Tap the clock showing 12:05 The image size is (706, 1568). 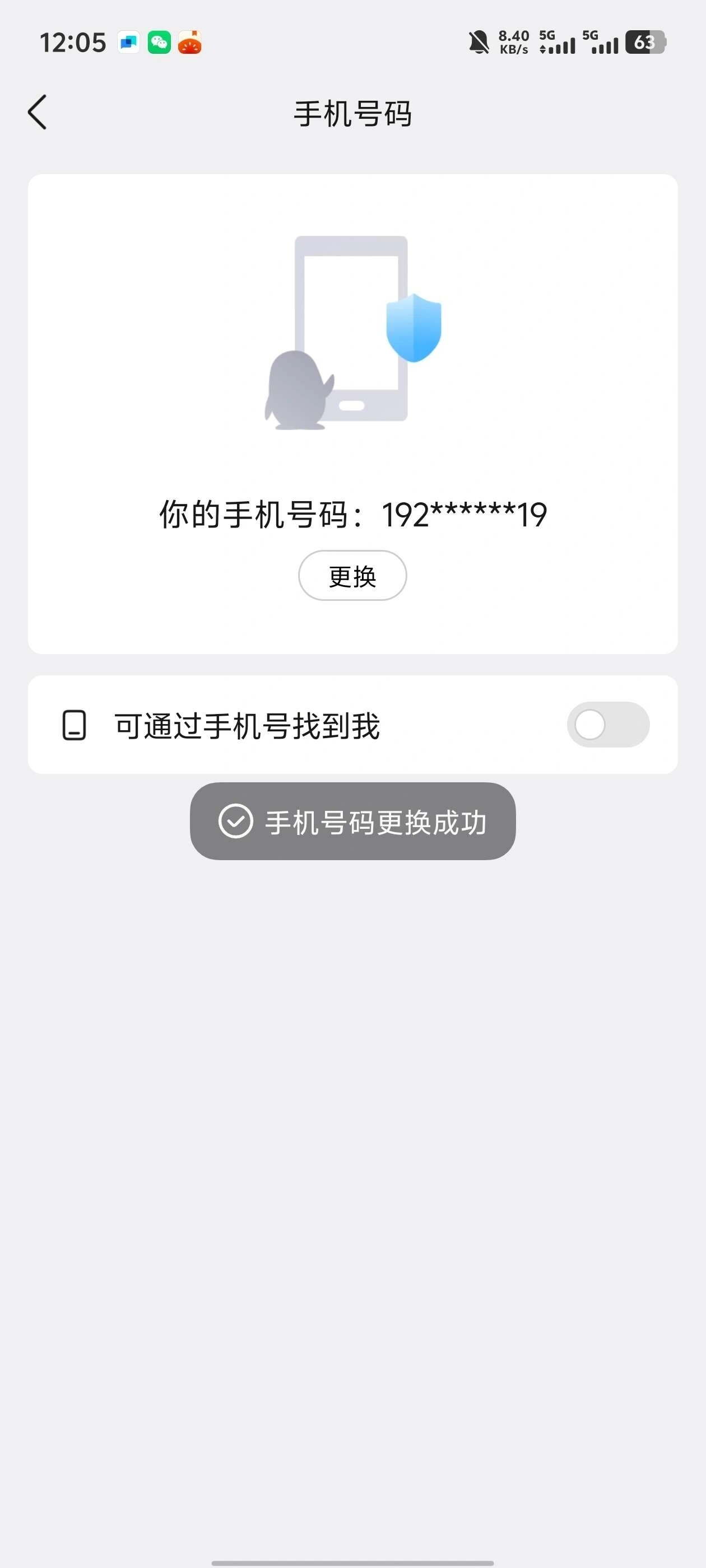(72, 43)
